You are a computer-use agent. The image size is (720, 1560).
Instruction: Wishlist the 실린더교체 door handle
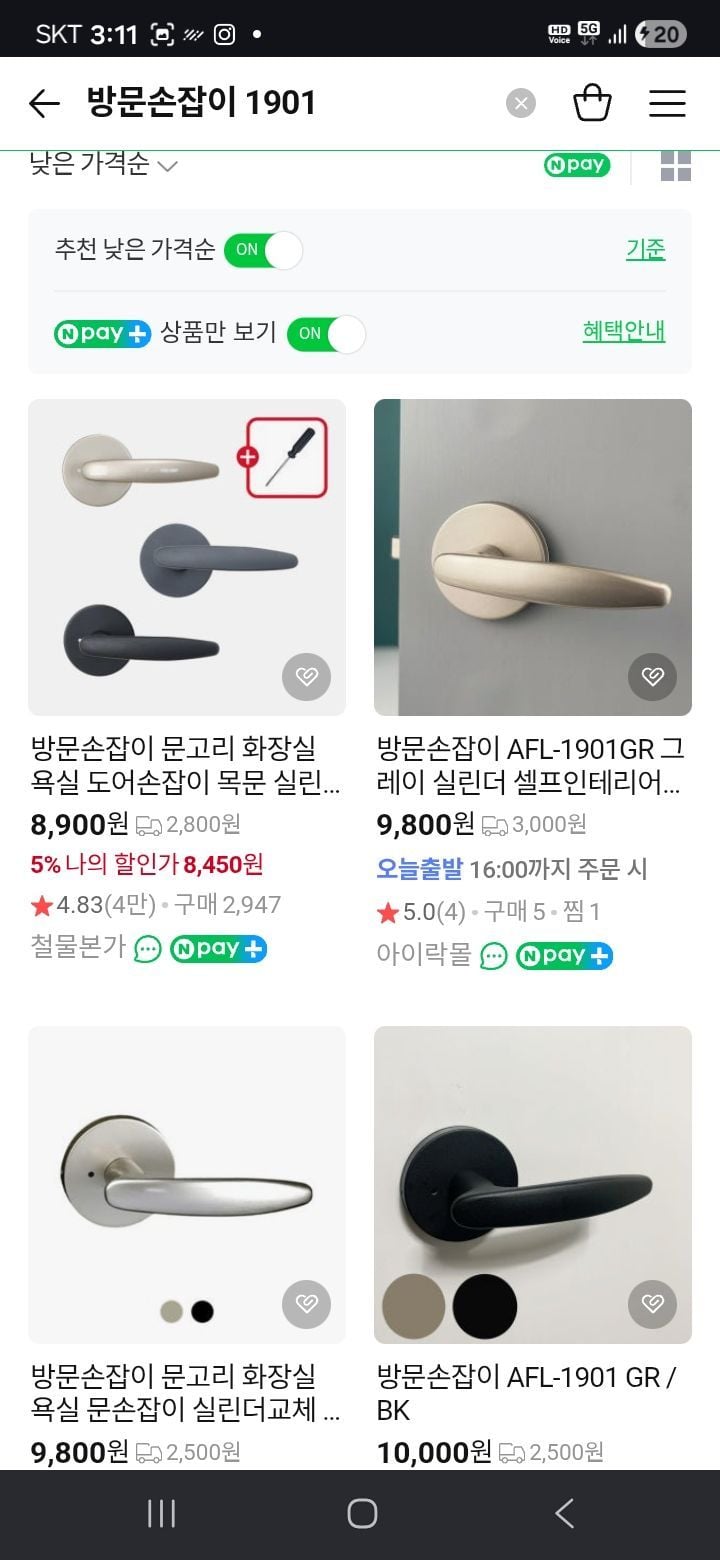306,1304
